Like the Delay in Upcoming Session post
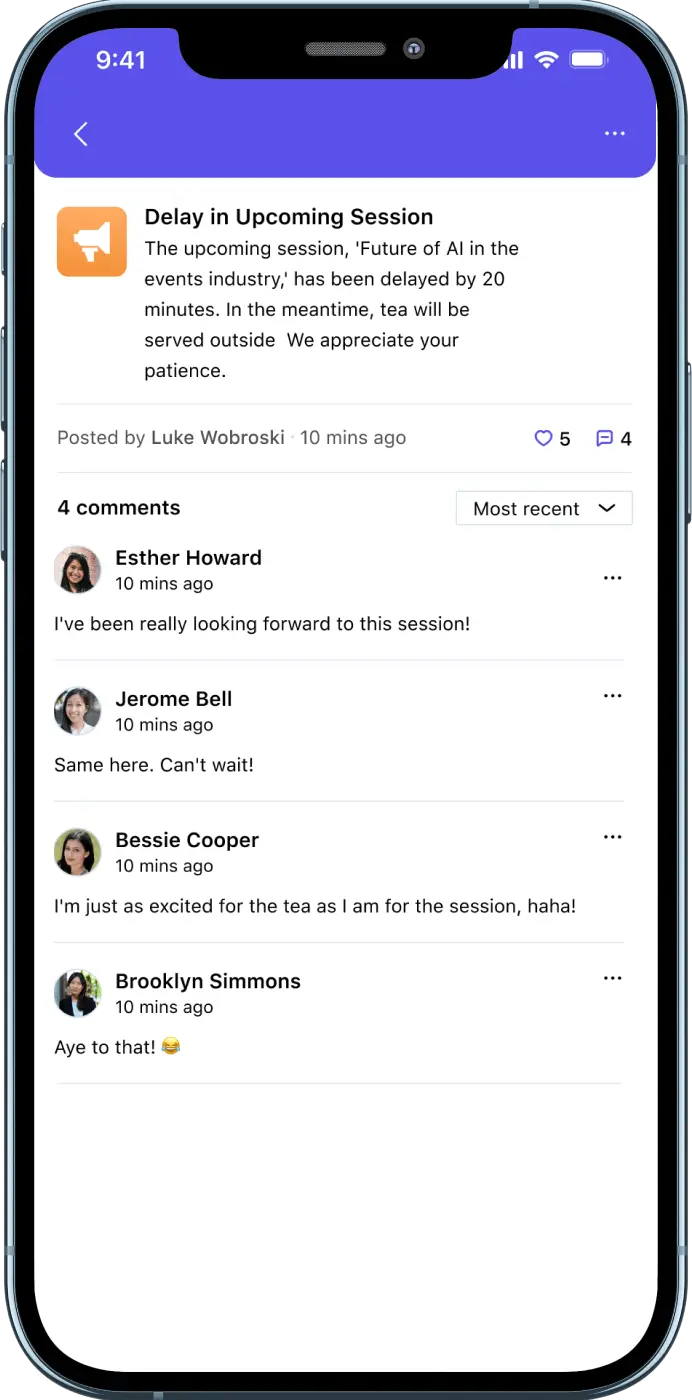This screenshot has height=1400, width=692. (x=543, y=438)
